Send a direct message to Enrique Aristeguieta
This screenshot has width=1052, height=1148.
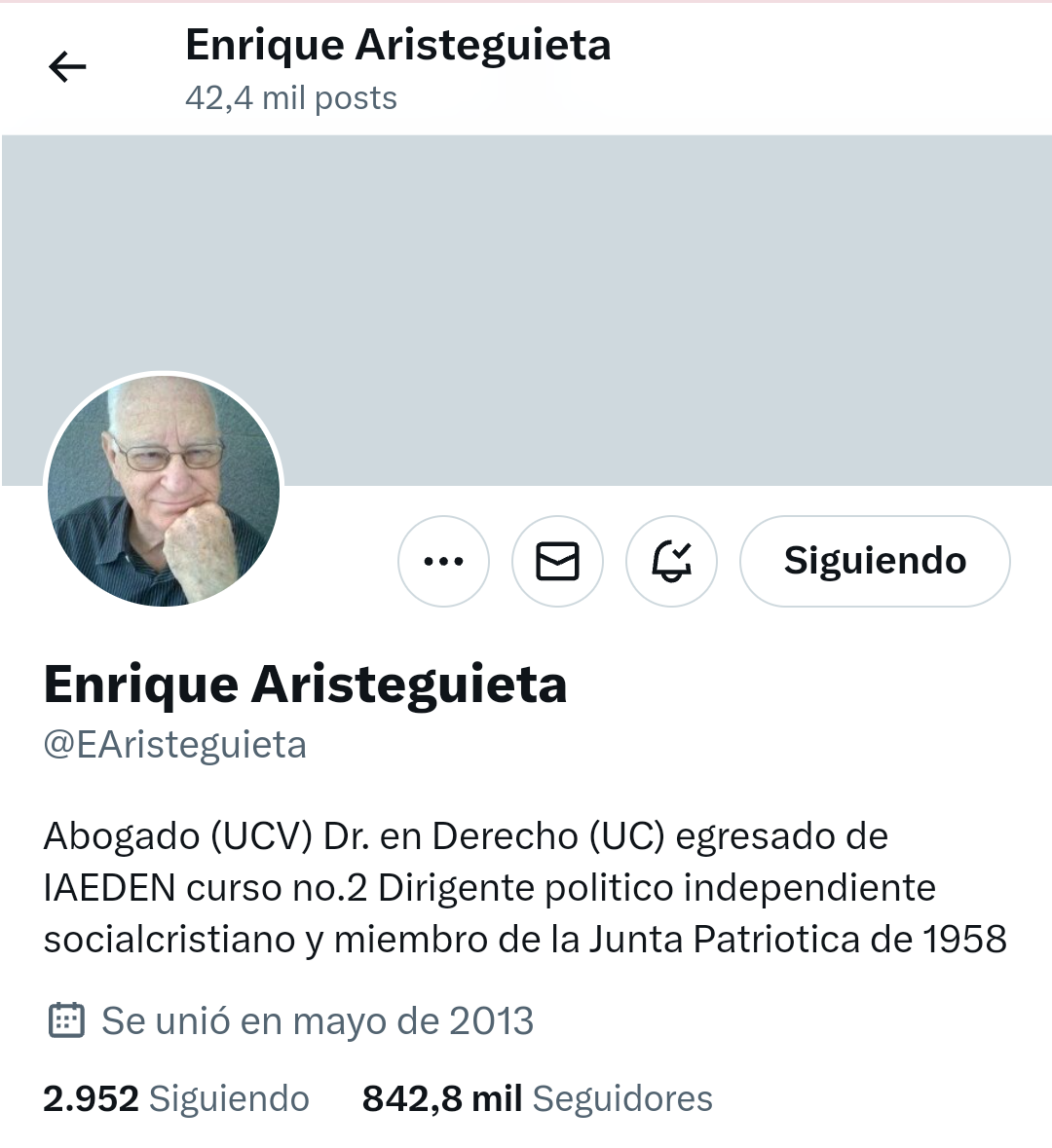tap(557, 561)
